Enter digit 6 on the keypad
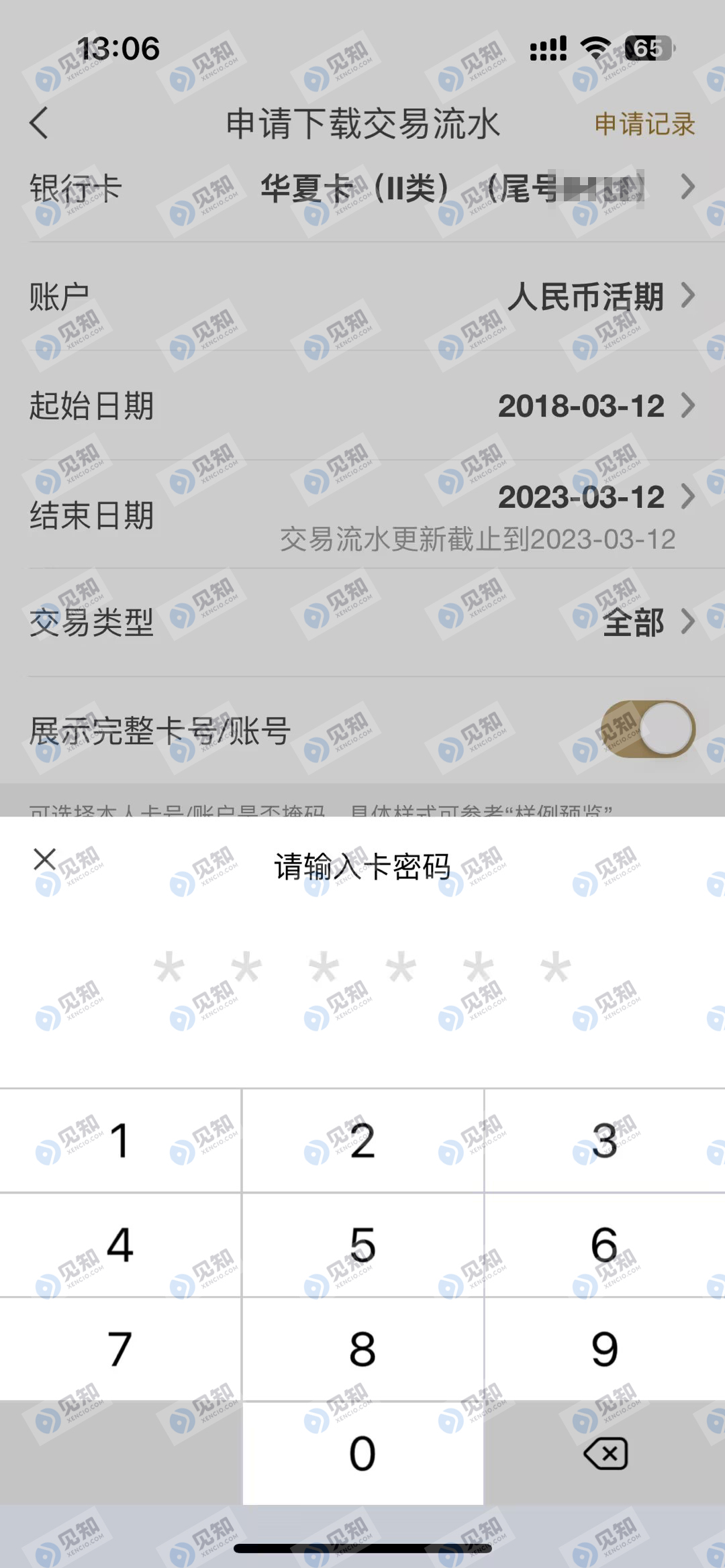Viewport: 725px width, 1568px height. tap(604, 1245)
